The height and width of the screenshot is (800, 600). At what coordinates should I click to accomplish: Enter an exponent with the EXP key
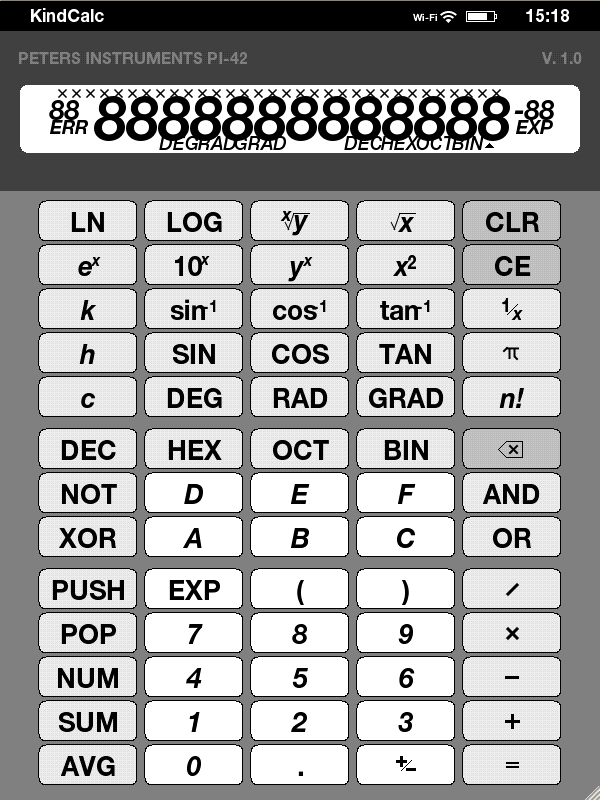tap(194, 589)
